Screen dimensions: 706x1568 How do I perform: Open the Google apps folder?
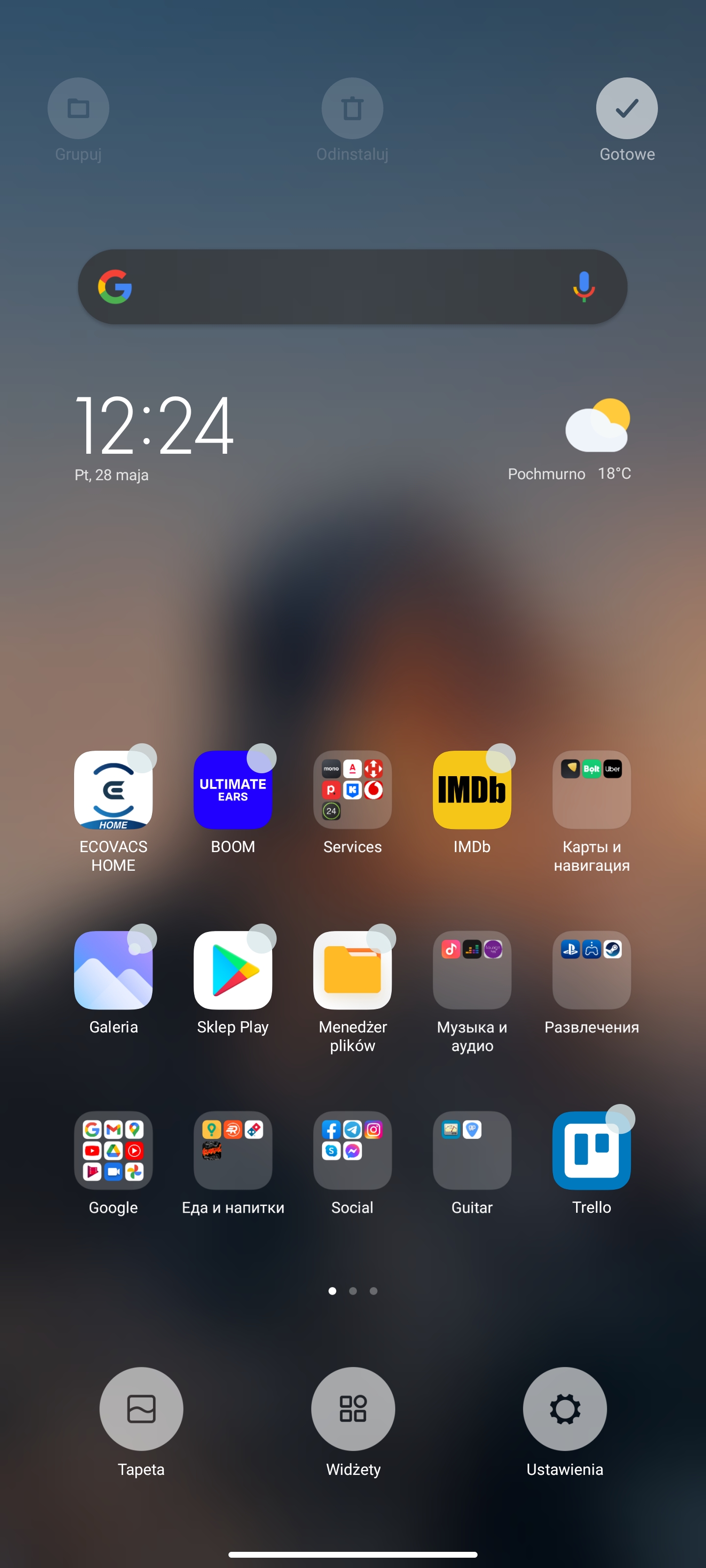113,1151
